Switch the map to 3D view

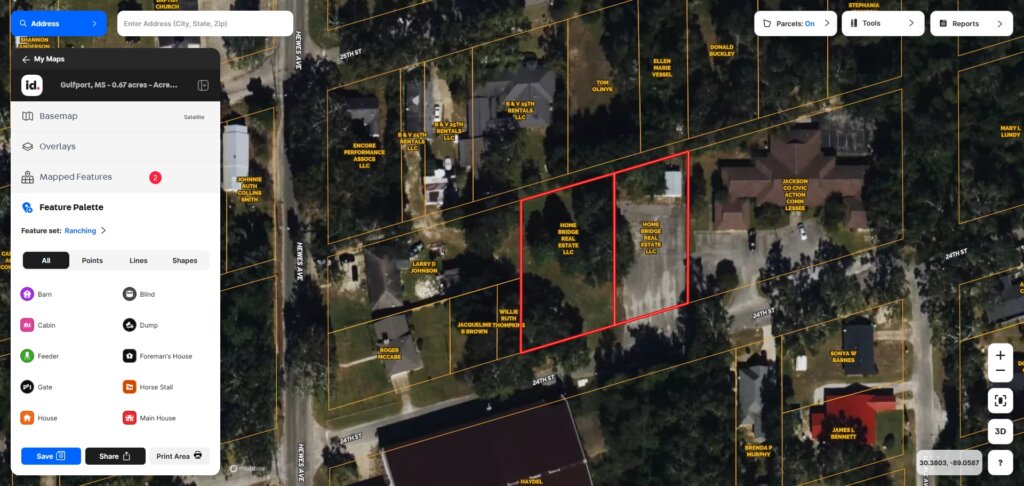(999, 431)
